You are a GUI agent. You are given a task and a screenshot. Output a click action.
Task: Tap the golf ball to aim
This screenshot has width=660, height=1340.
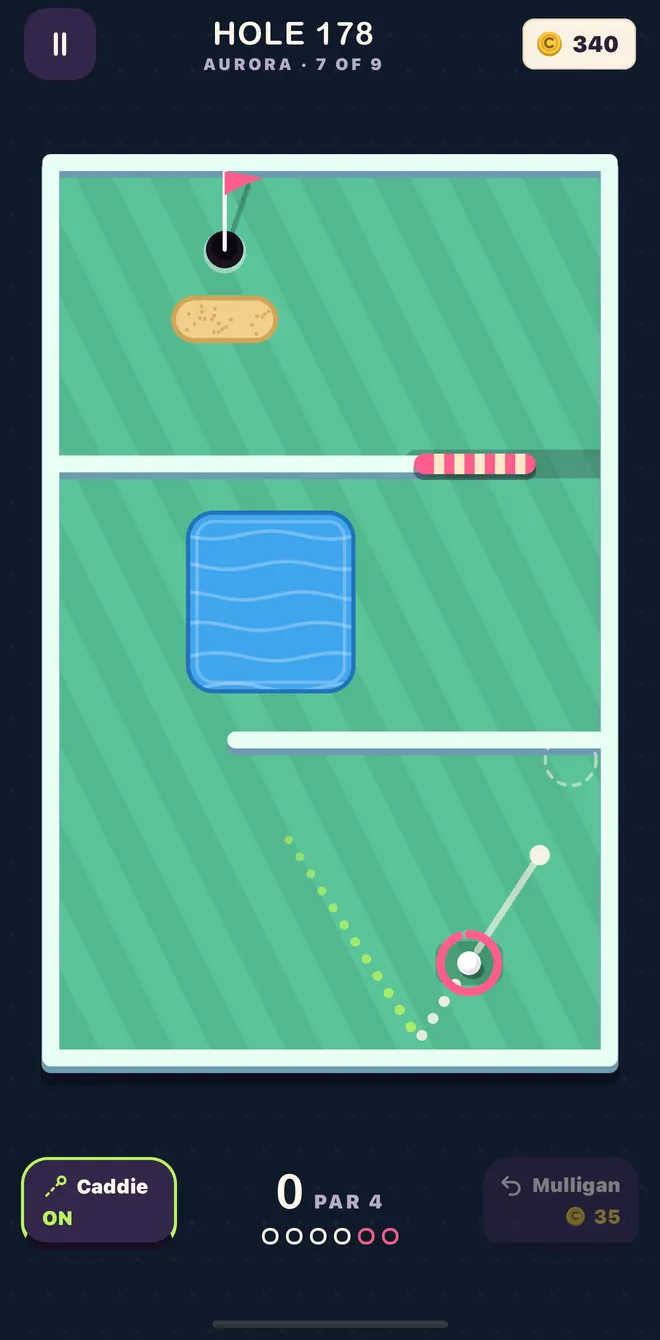point(469,963)
